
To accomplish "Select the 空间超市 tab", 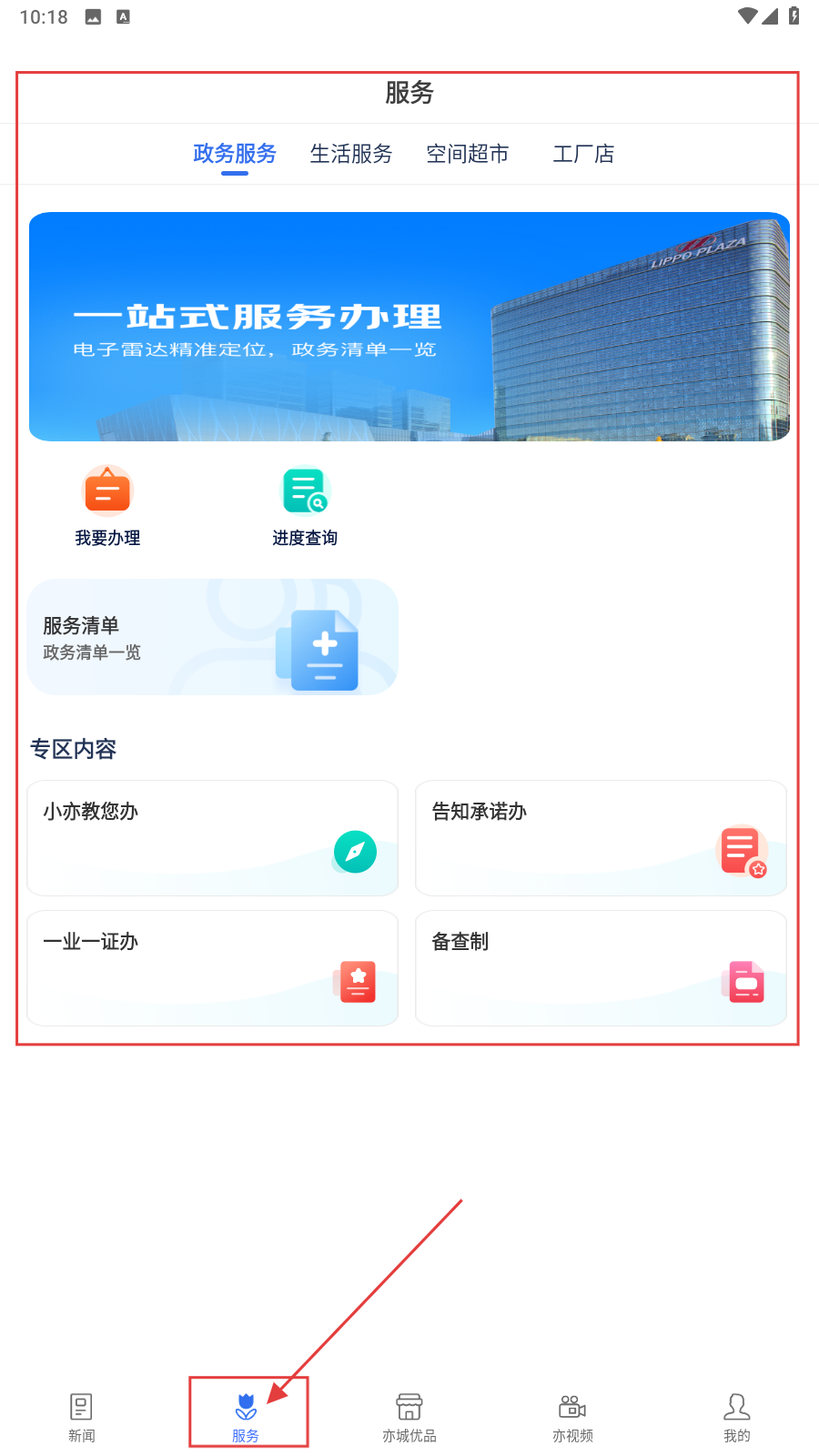I will (x=467, y=154).
